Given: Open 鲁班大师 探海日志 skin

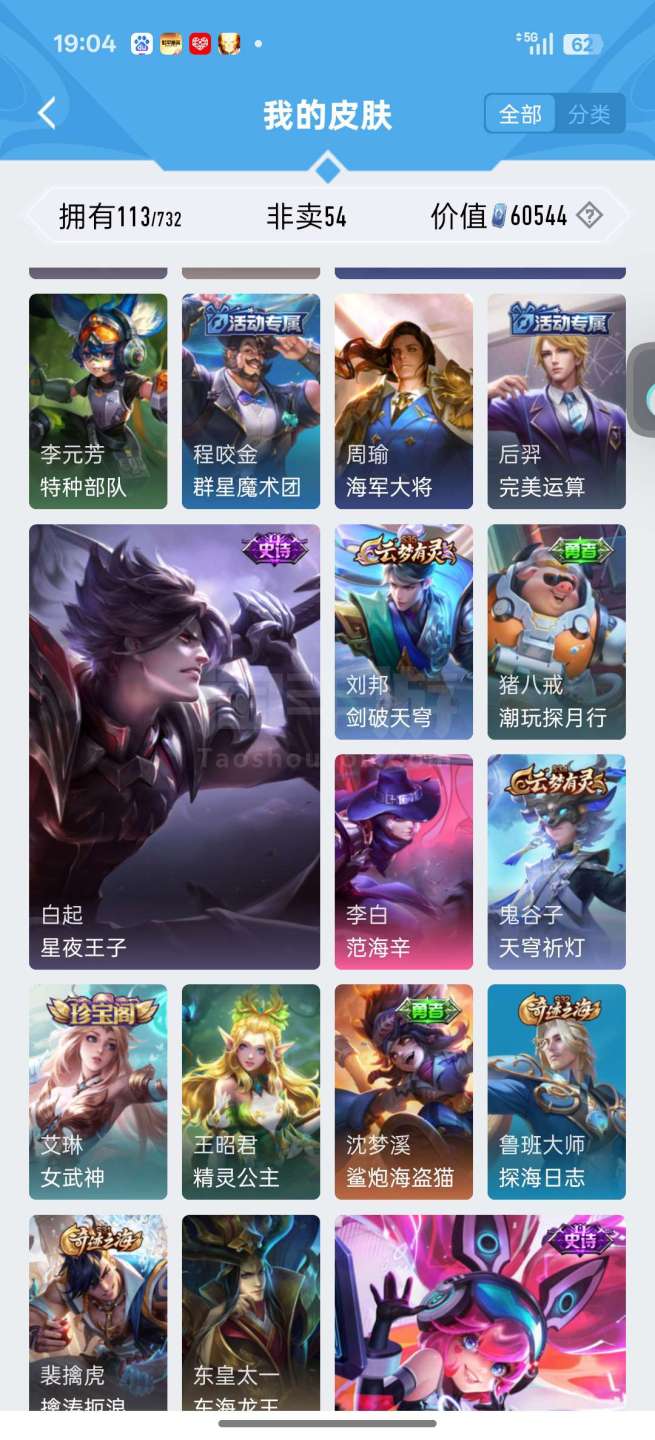Looking at the screenshot, I should (557, 1091).
